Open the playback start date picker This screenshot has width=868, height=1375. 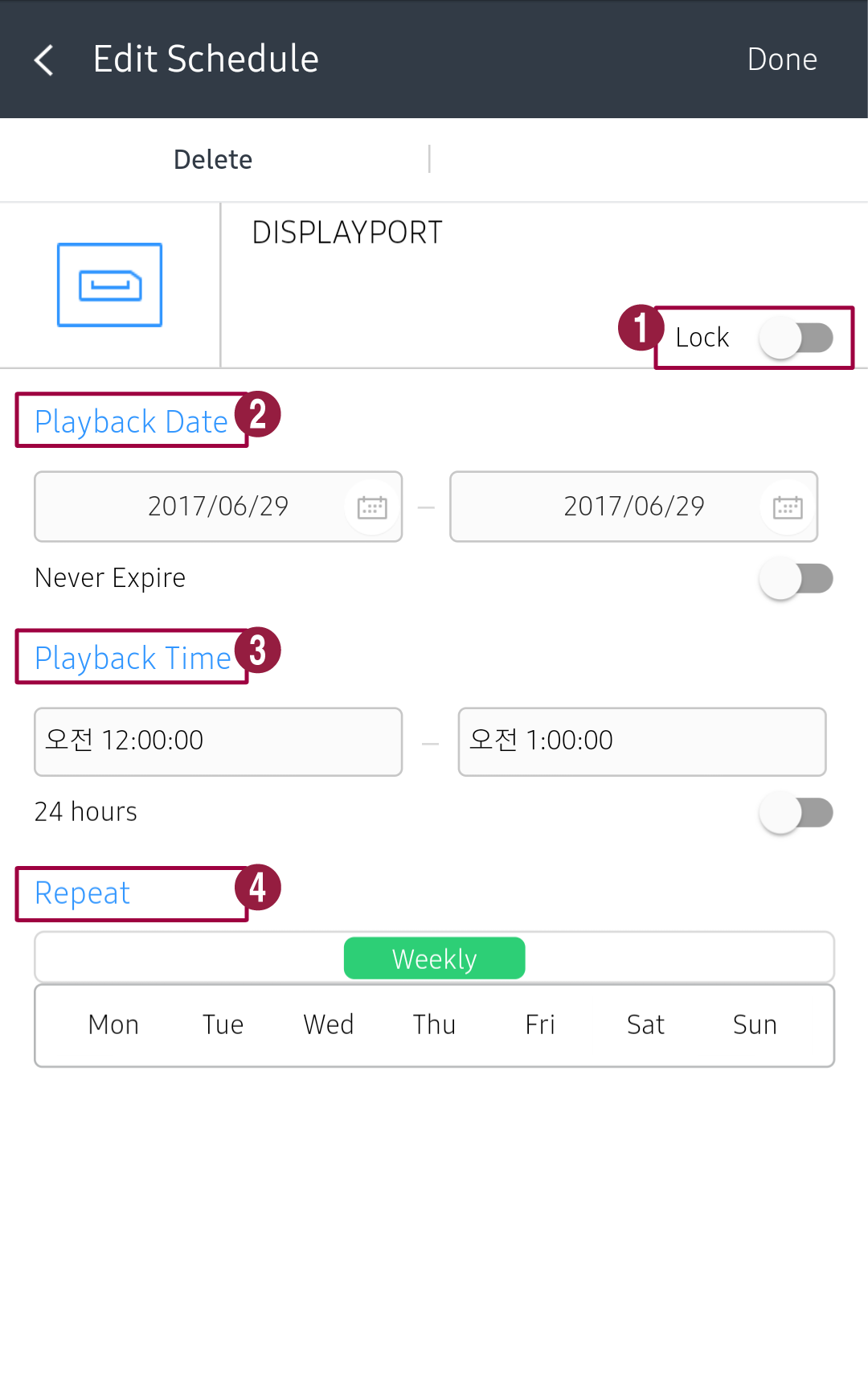point(372,507)
